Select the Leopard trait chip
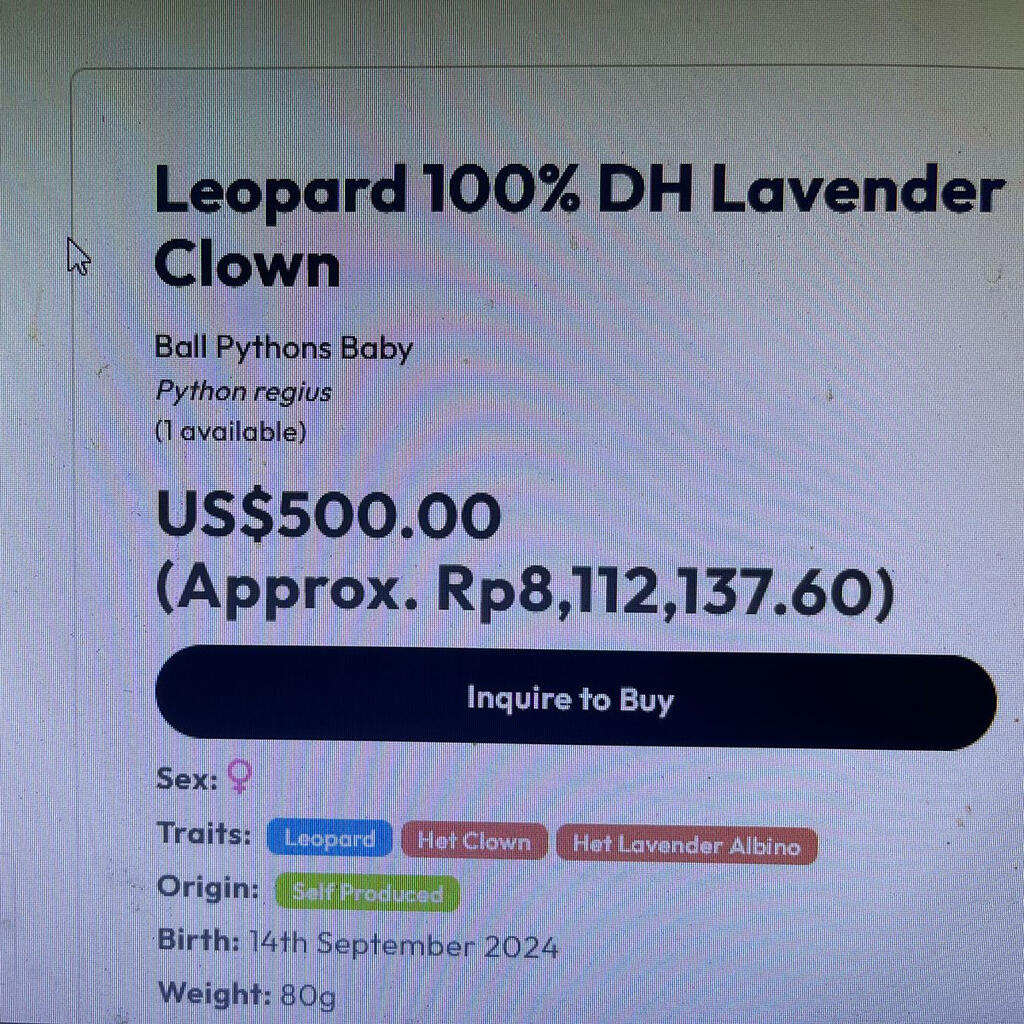Screen dimensions: 1024x1024 click(329, 840)
